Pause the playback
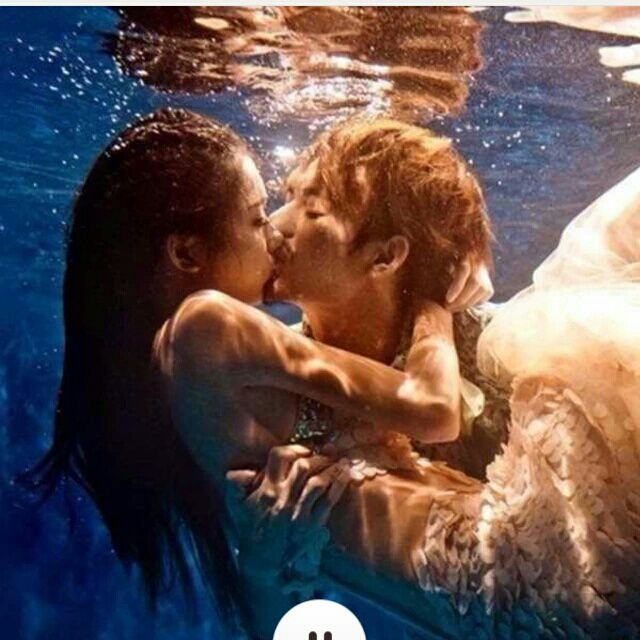This screenshot has height=640, width=640. click(x=320, y=621)
